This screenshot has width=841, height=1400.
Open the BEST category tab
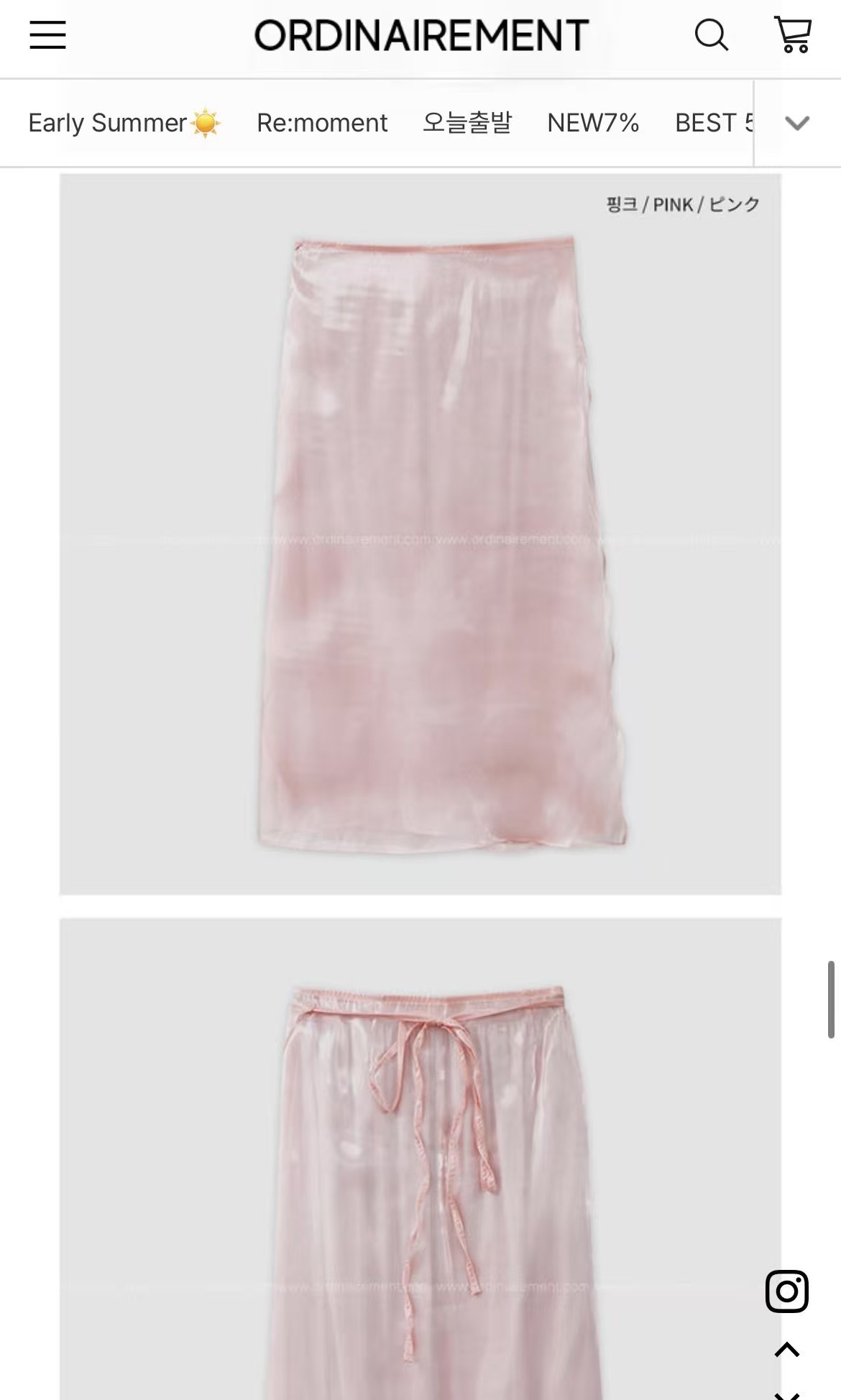pyautogui.click(x=713, y=123)
